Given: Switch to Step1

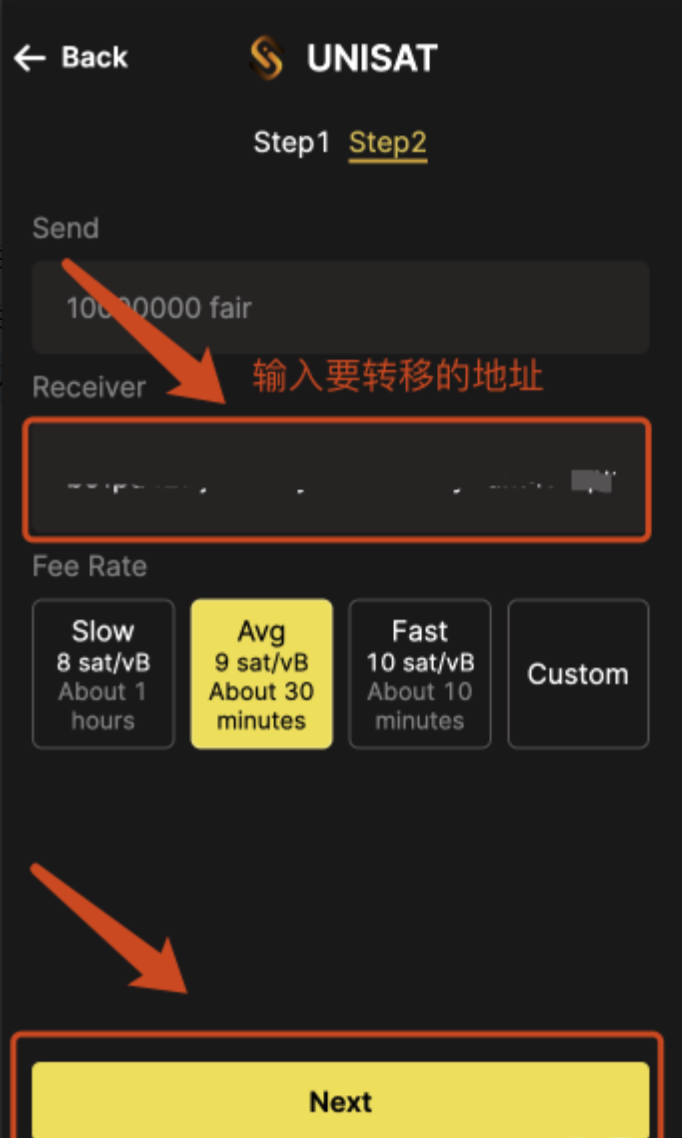Looking at the screenshot, I should 291,143.
